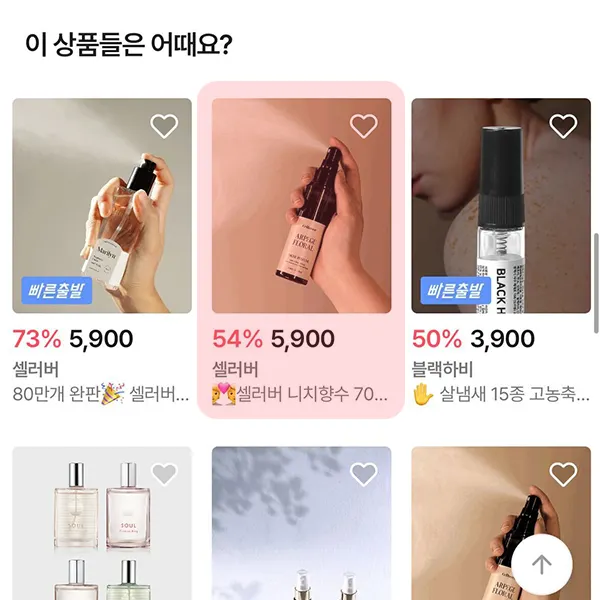This screenshot has height=600, width=600.
Task: Like the 블랙하비 perfume with the heart
Action: 564,126
